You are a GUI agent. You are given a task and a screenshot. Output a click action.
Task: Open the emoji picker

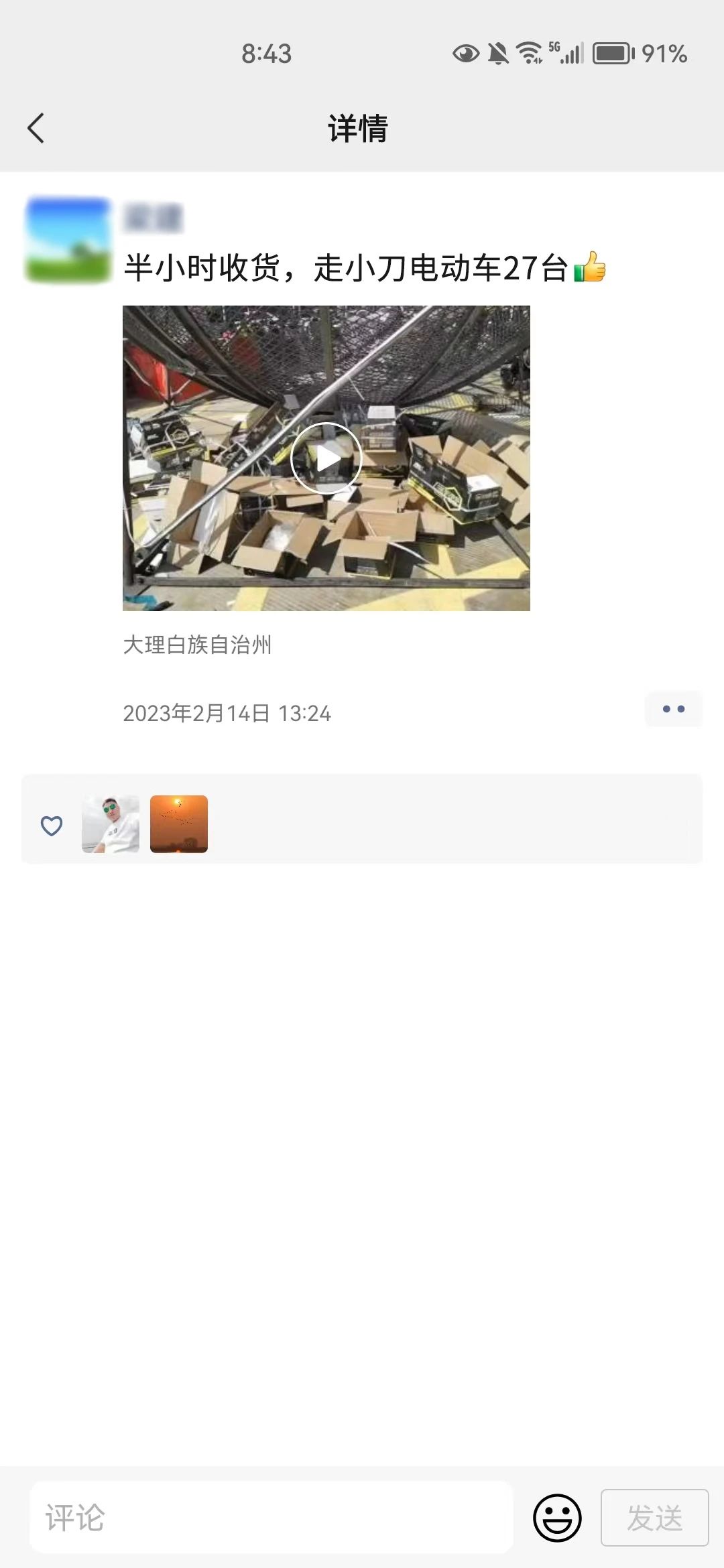557,1517
